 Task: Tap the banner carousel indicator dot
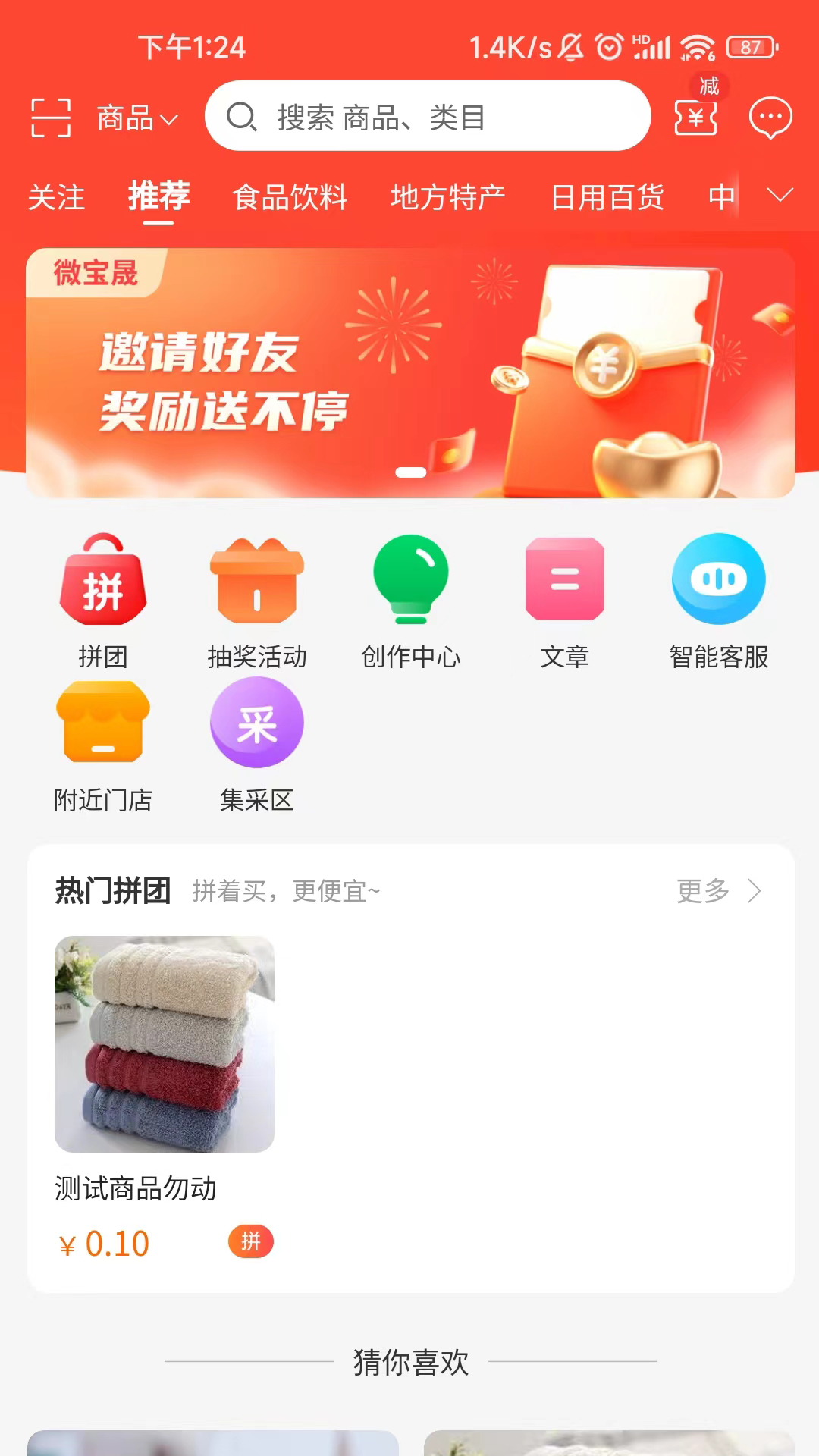tap(413, 472)
